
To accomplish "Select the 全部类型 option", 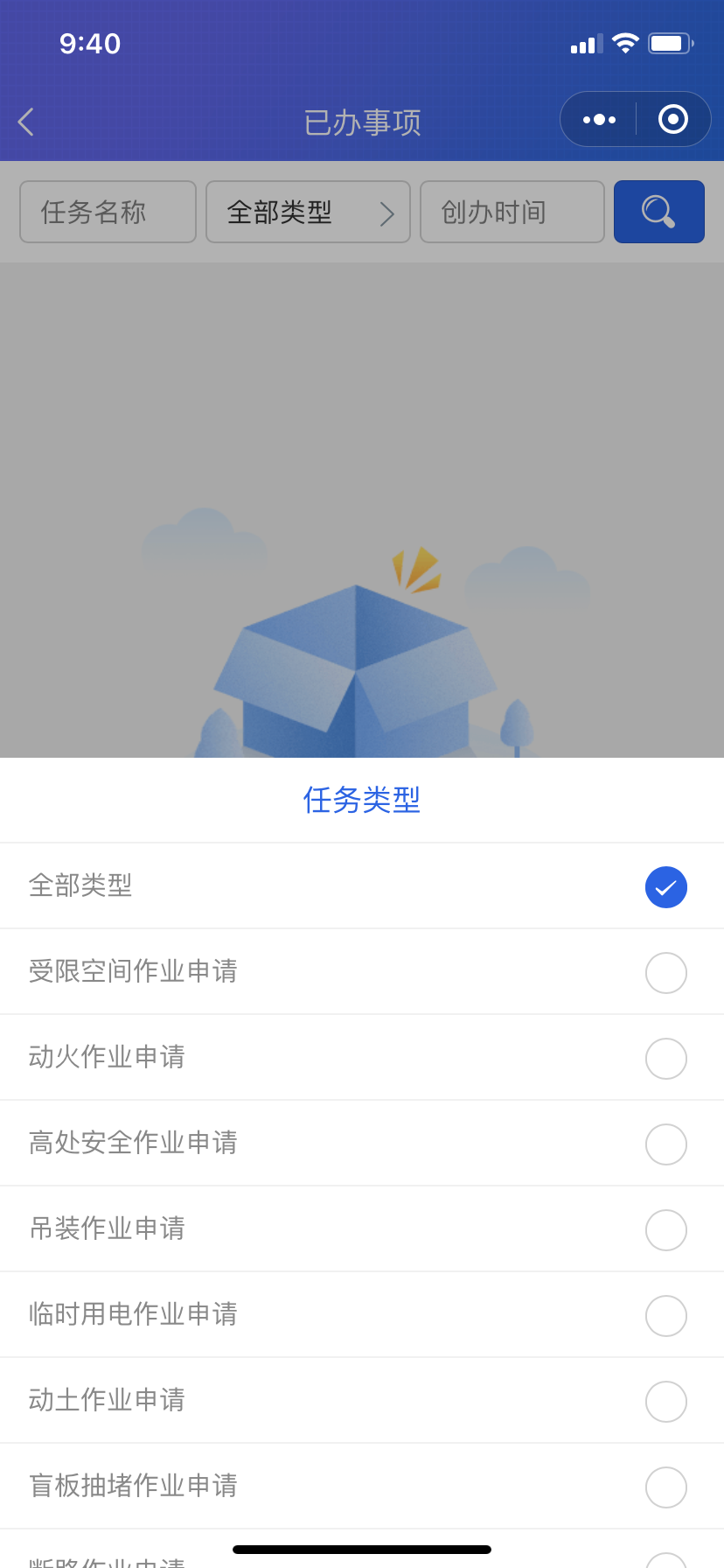I will pos(362,886).
